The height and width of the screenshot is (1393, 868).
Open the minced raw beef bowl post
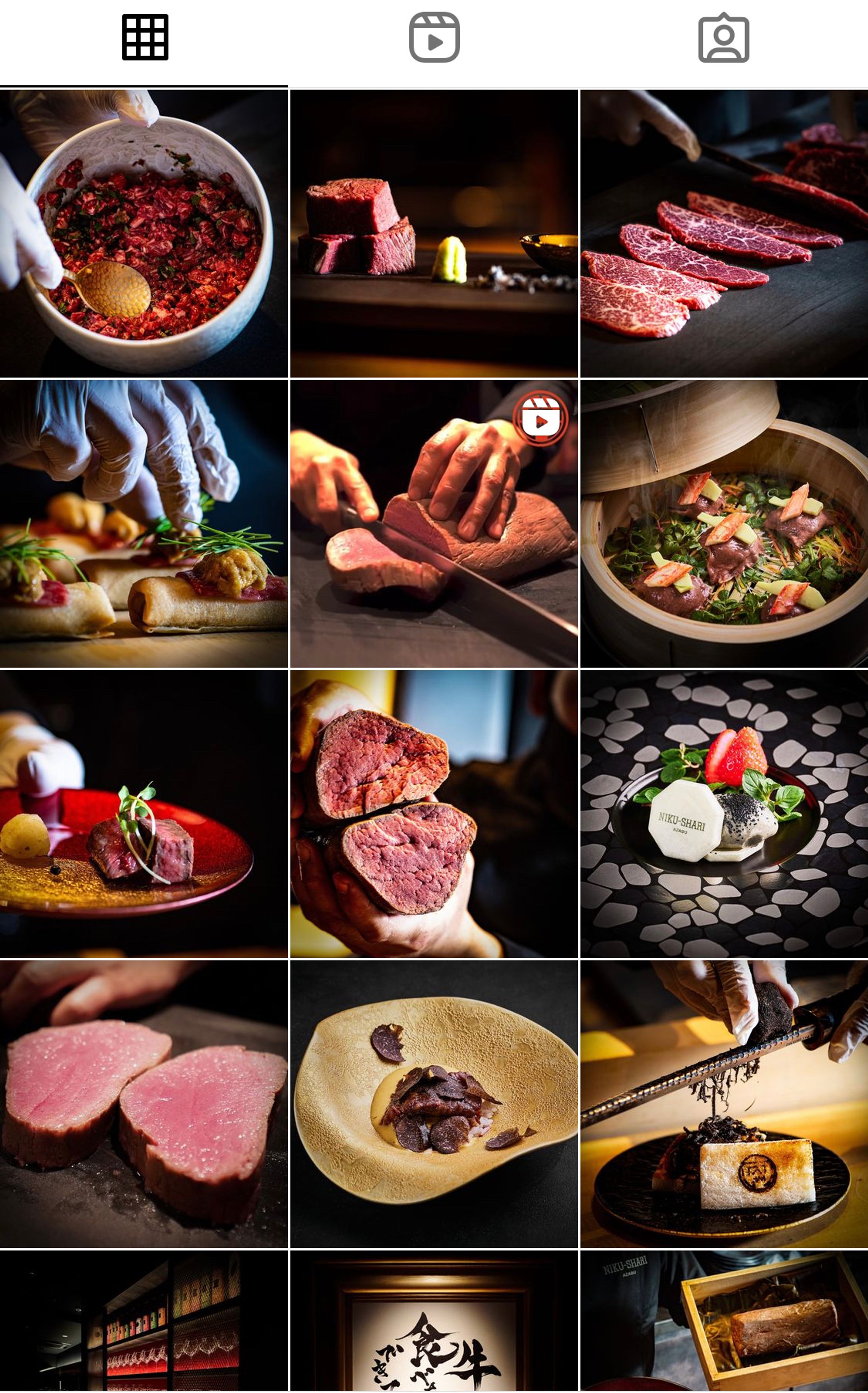tap(143, 233)
